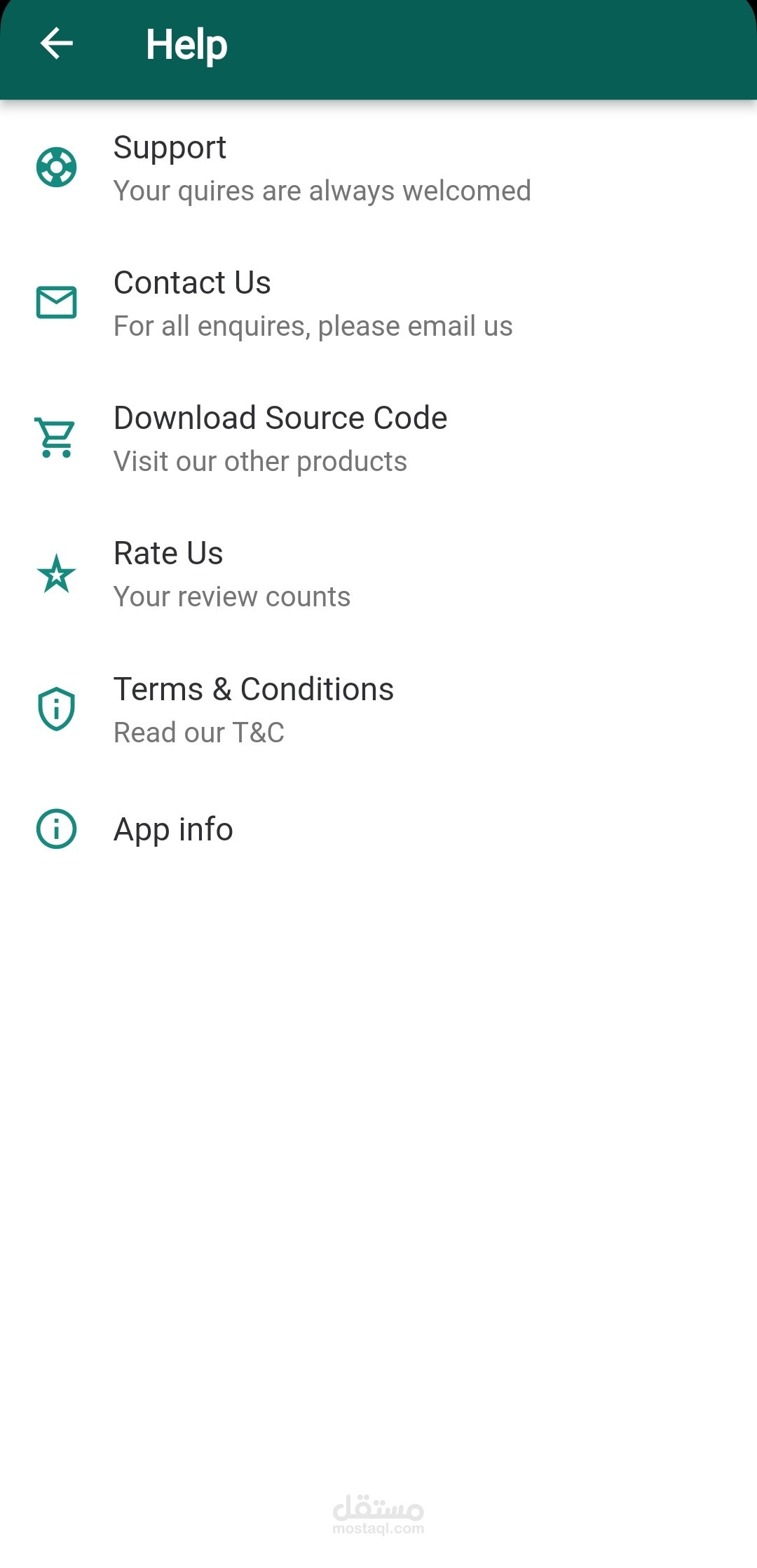Go back from the Help screen
The height and width of the screenshot is (1568, 757).
point(57,44)
